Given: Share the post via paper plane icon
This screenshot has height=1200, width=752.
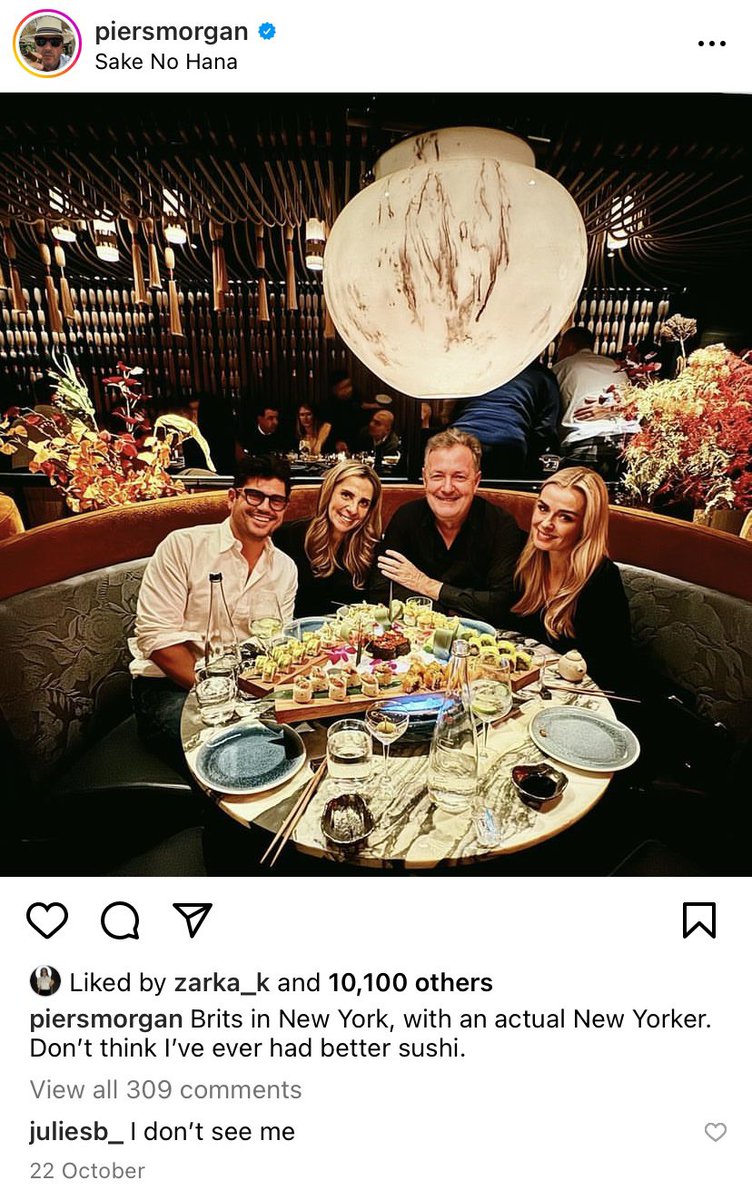Looking at the screenshot, I should click(192, 920).
